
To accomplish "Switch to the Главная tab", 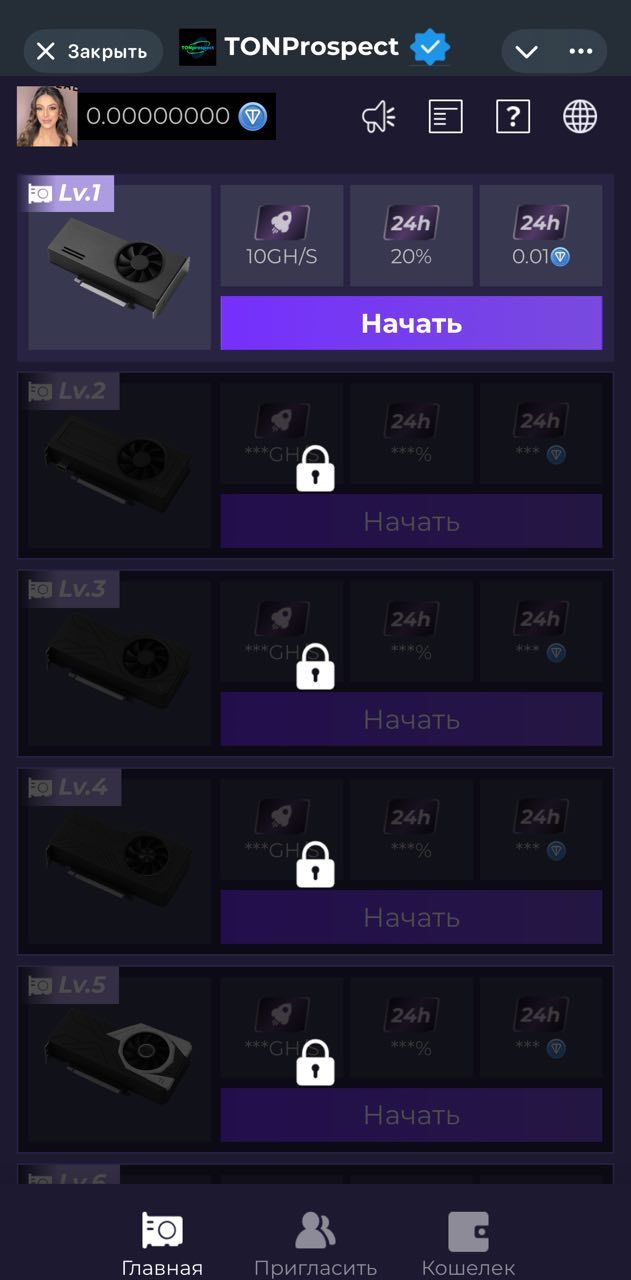I will (x=162, y=1243).
